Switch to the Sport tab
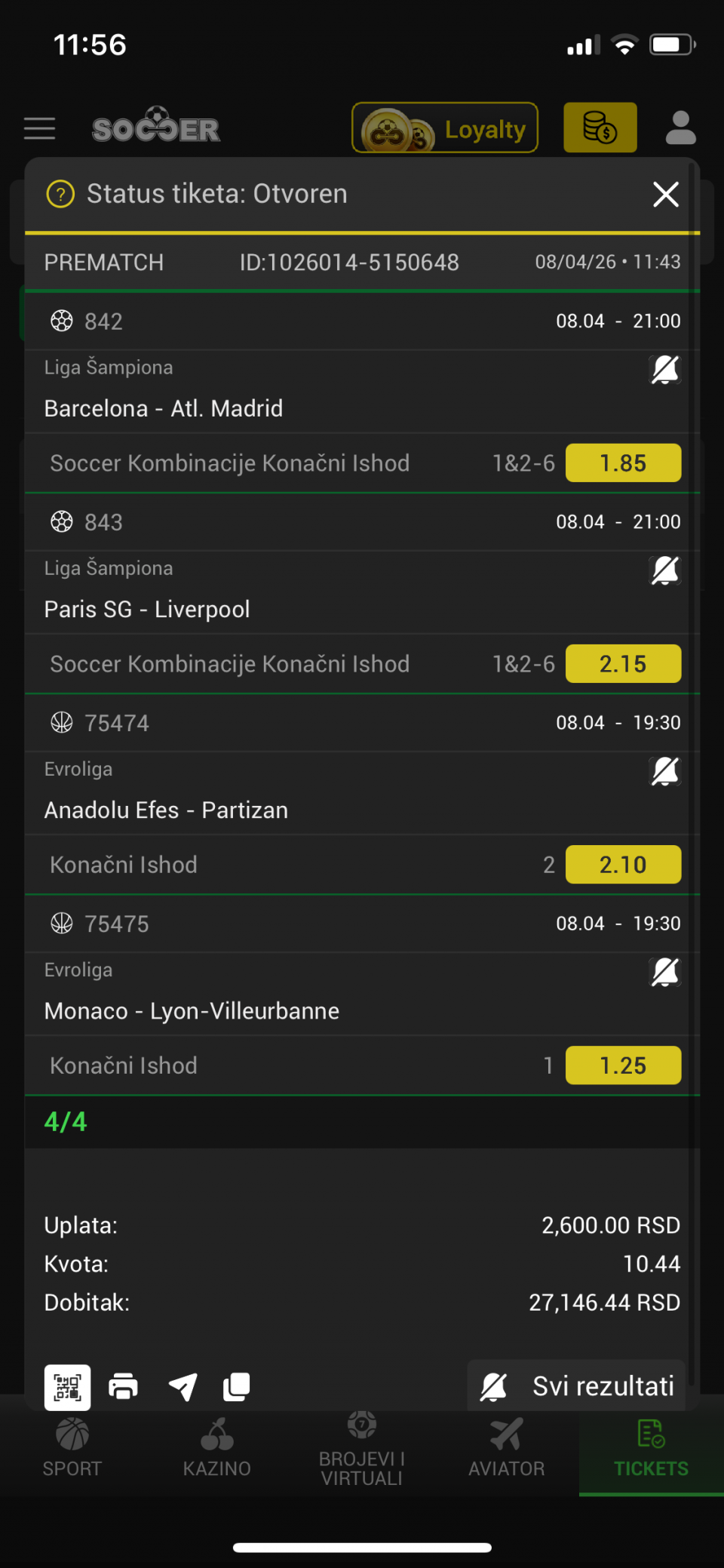This screenshot has height=1568, width=724. pyautogui.click(x=72, y=1447)
